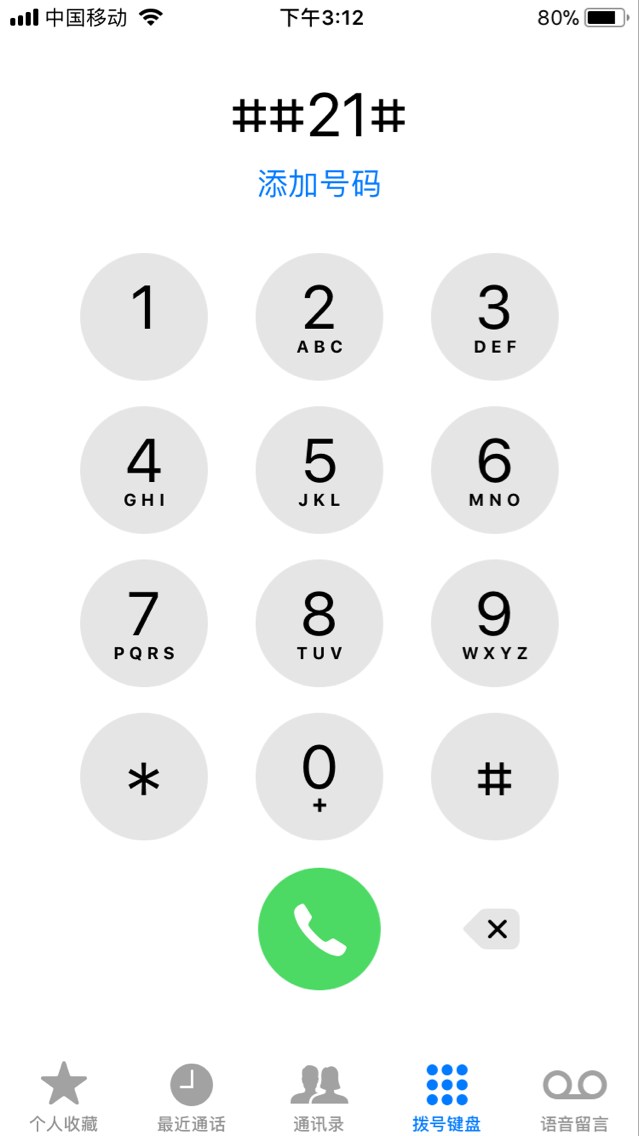Screen dimensions: 639x1136
Task: Tap the asterisk key
Action: 144,777
